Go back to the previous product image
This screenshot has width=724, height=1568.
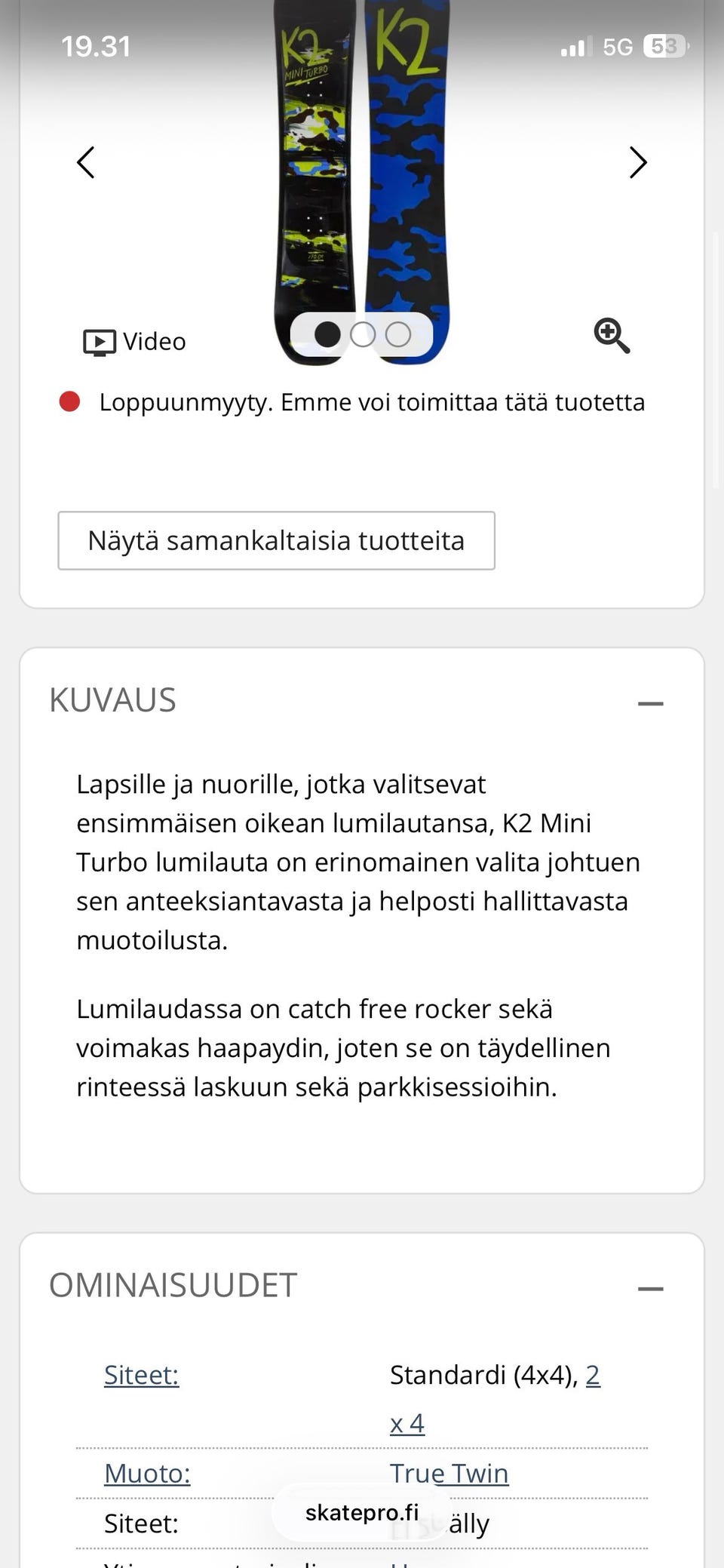pyautogui.click(x=86, y=162)
